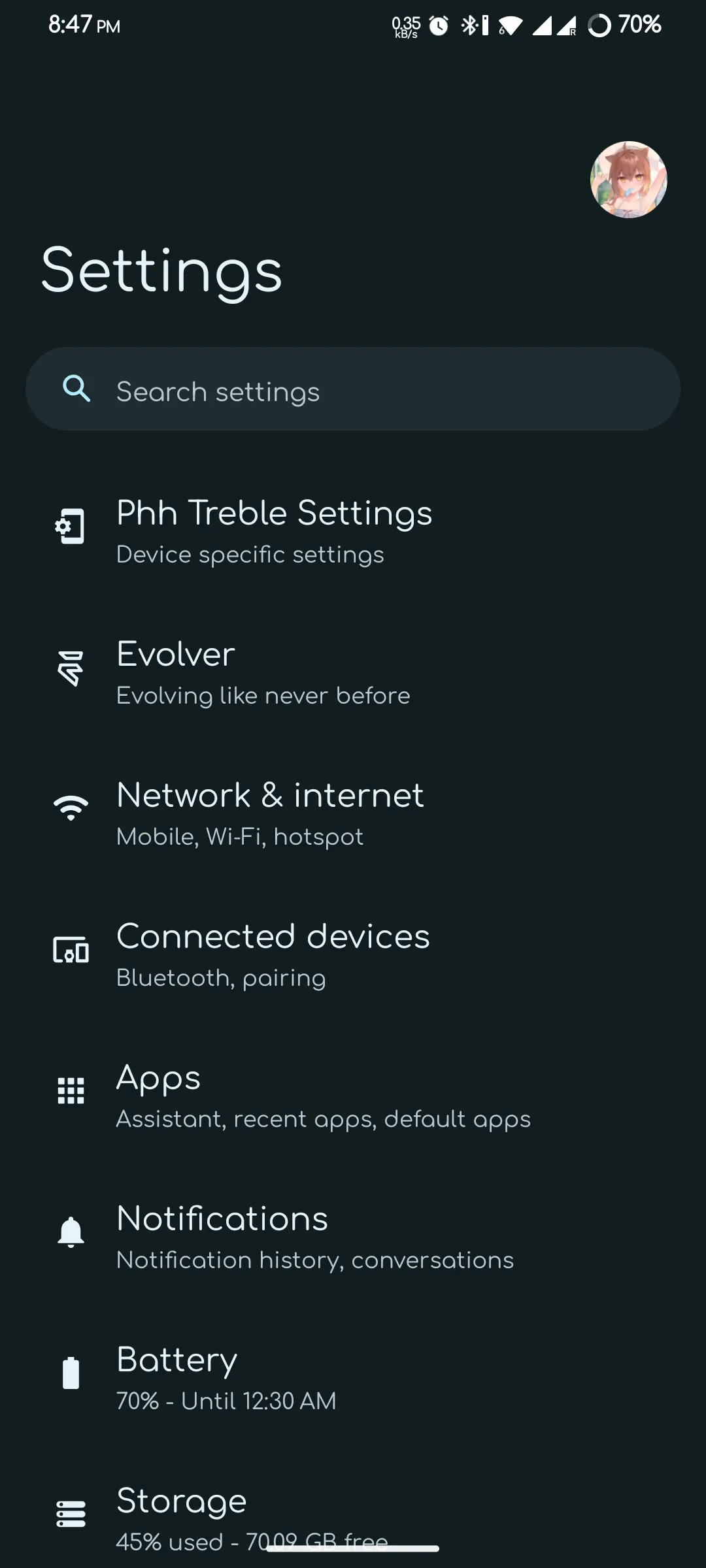Screen dimensions: 706x1568
Task: Tap the Phh Treble Settings icon
Action: pos(69,527)
